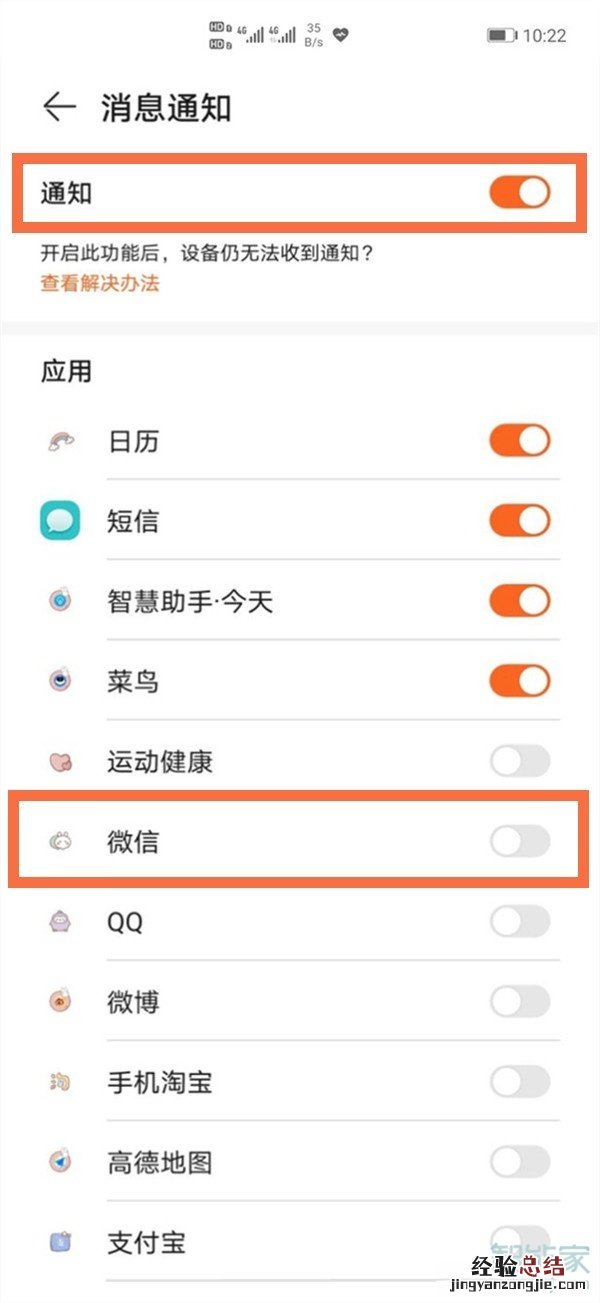Viewport: 600px width, 1303px height.
Task: Turn off 短信 notifications
Action: click(519, 520)
